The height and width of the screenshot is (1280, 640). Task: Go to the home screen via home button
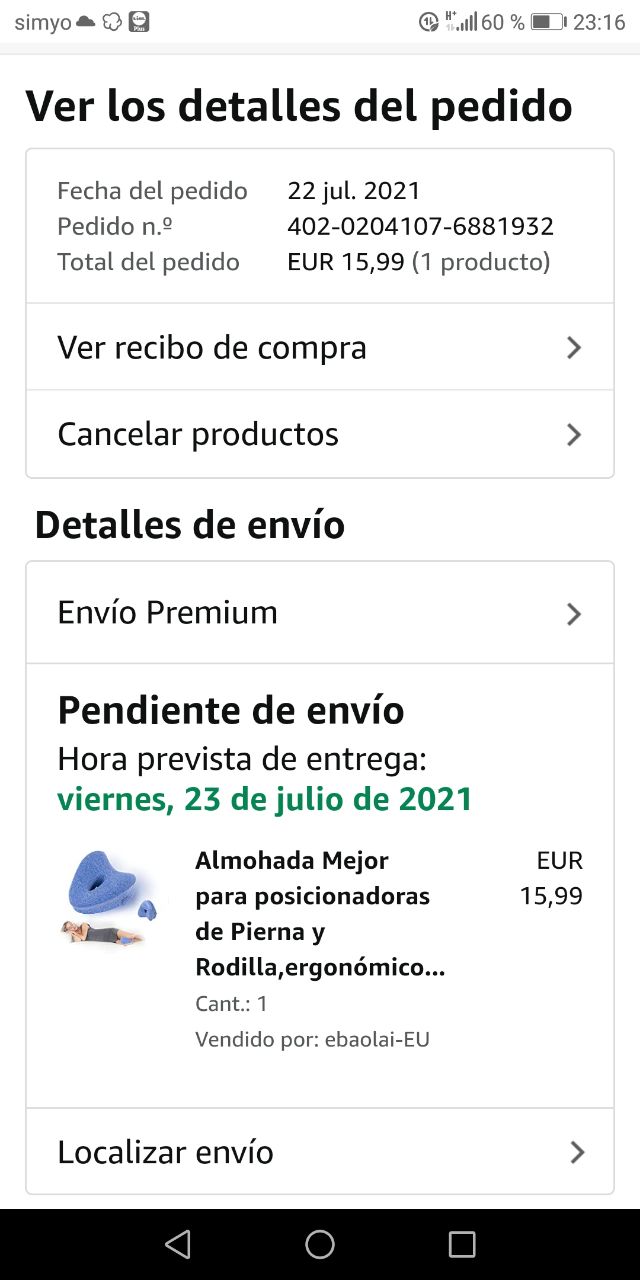tap(320, 1244)
